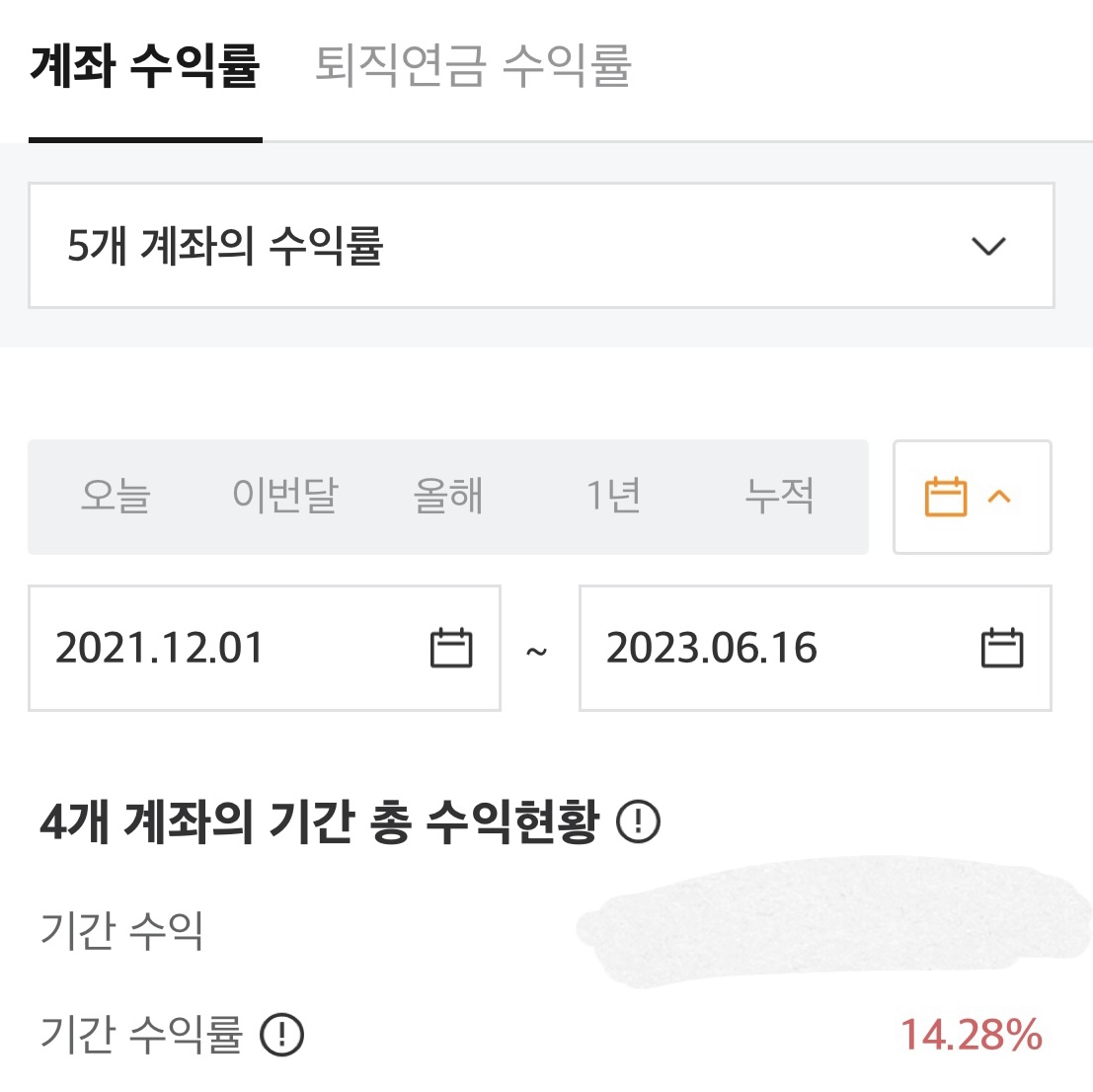Switch to the 퇴직연금 수익률 tab
The image size is (1093, 1092).
pos(472,66)
